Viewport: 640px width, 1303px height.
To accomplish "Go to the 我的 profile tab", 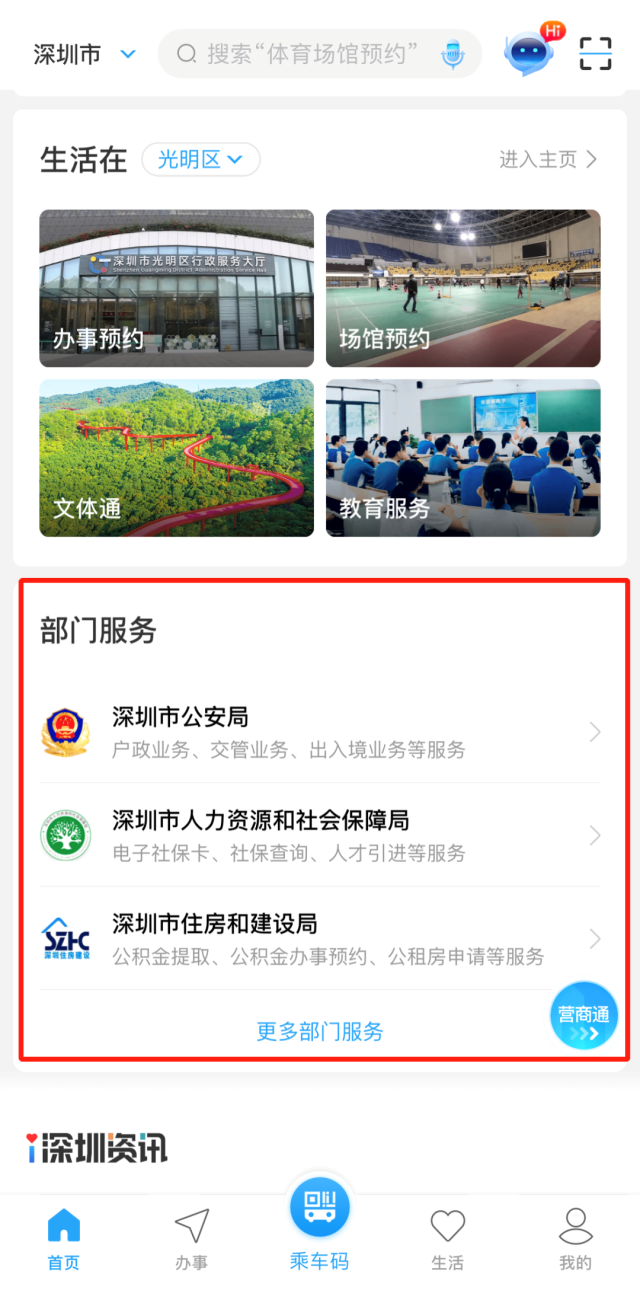I will [575, 1240].
